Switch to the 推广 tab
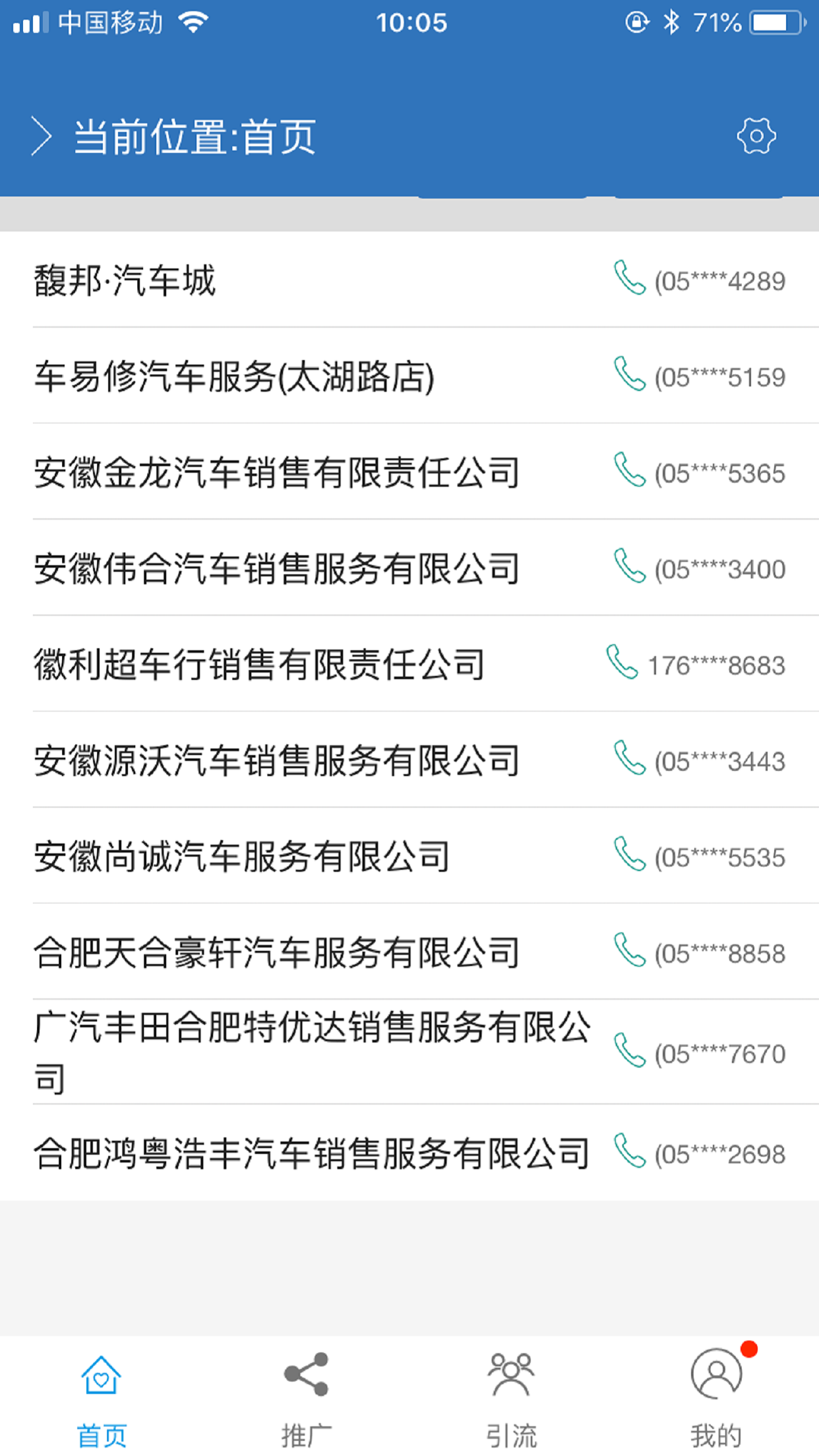This screenshot has width=819, height=1456. tap(307, 1397)
